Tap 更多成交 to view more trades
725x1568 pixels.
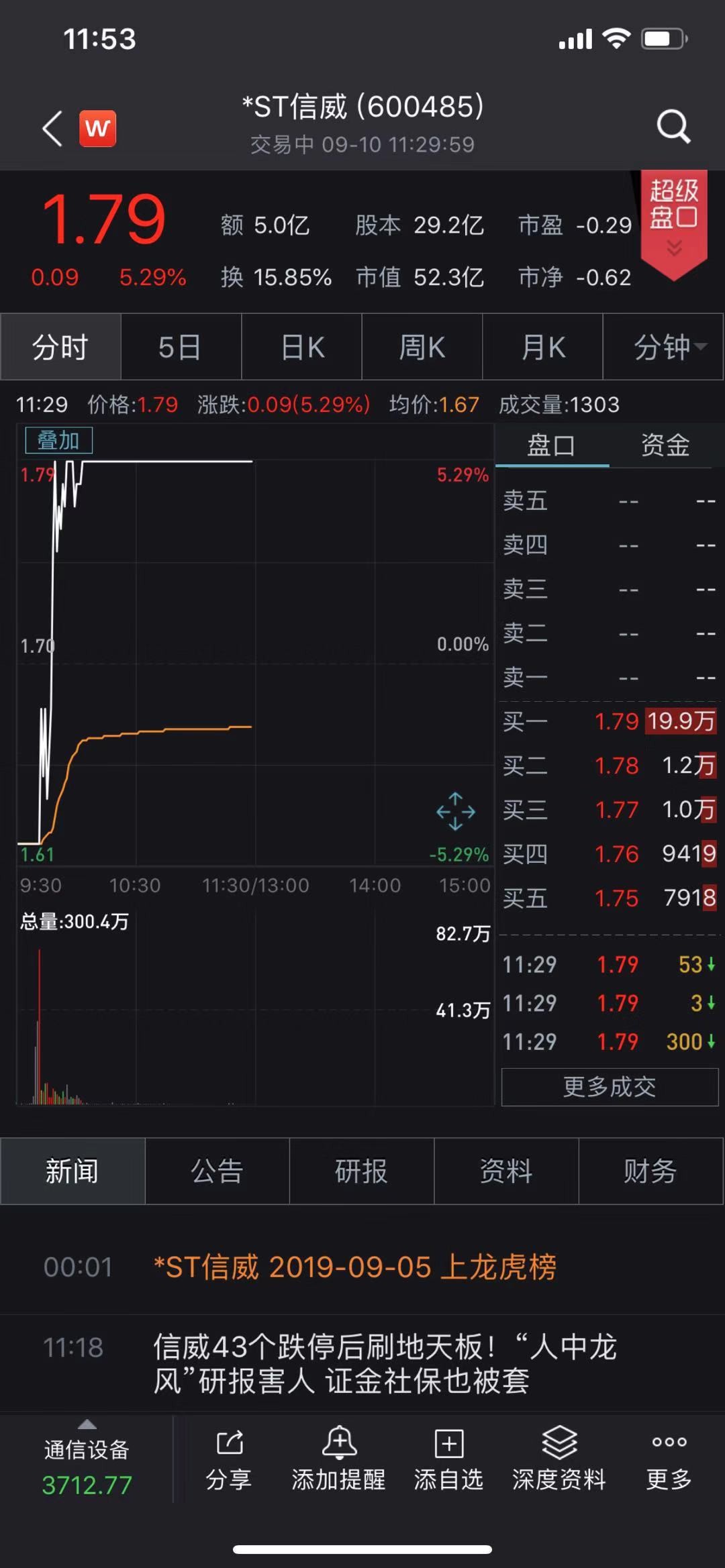pos(610,1086)
